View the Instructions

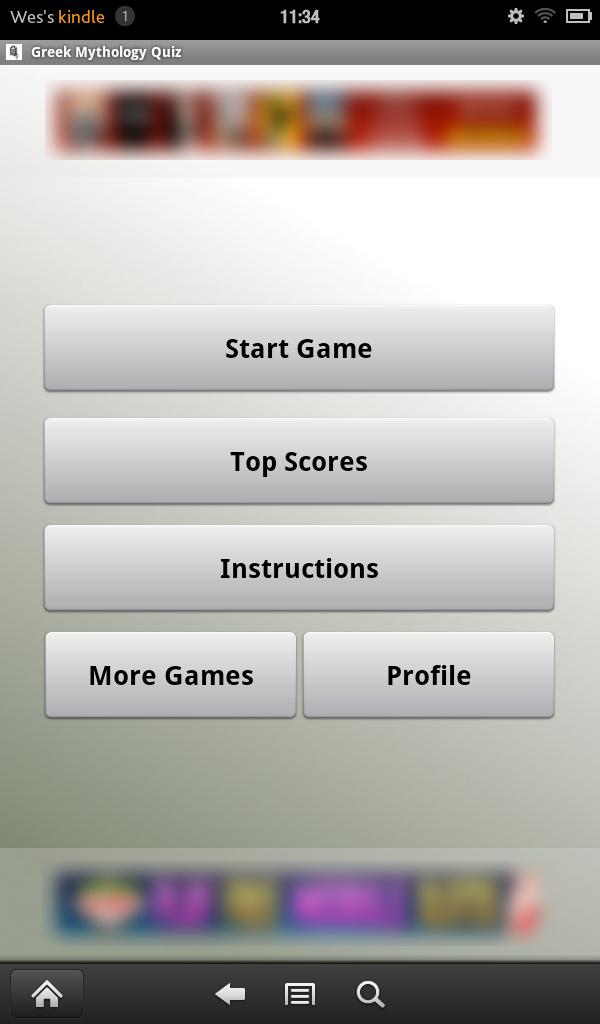(x=299, y=568)
